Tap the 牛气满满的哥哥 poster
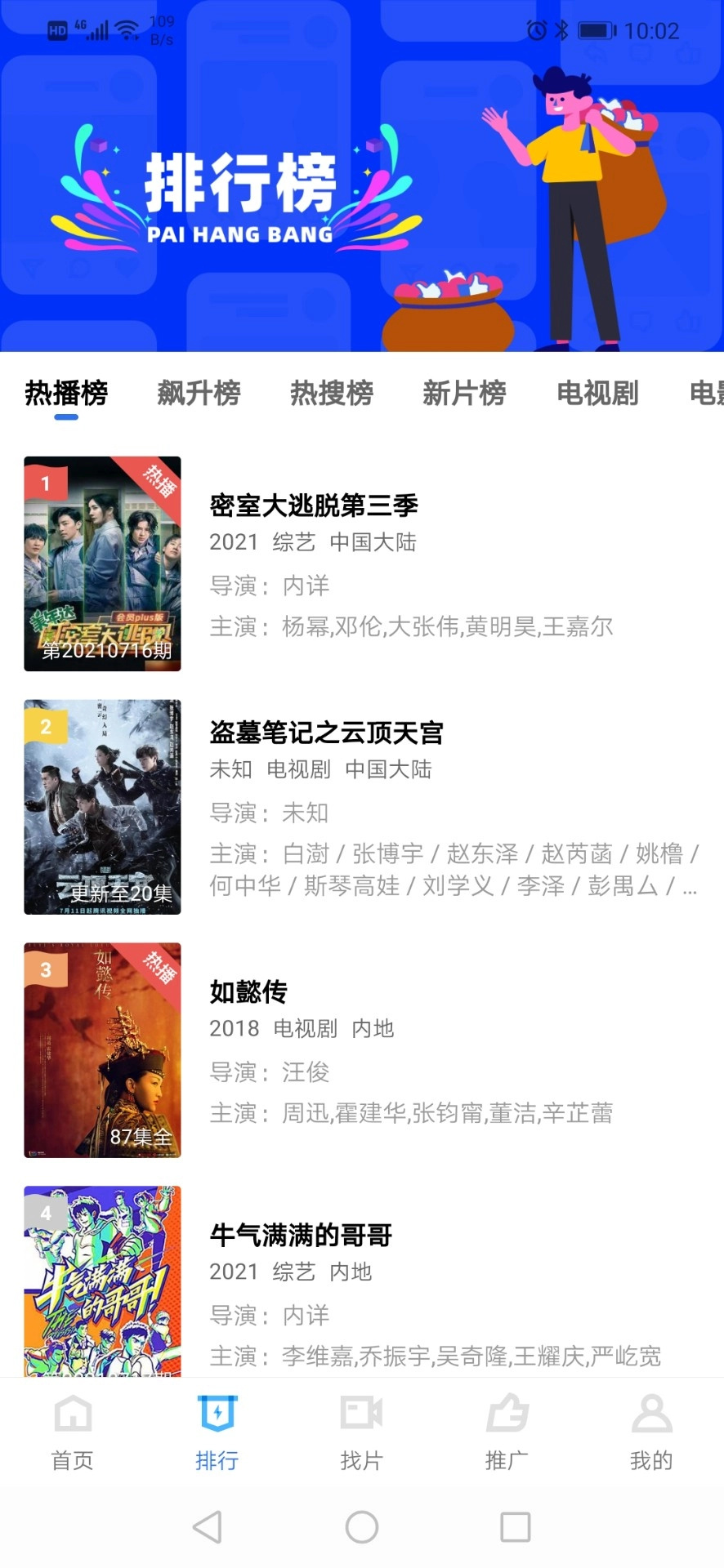The image size is (724, 1568). click(102, 1282)
